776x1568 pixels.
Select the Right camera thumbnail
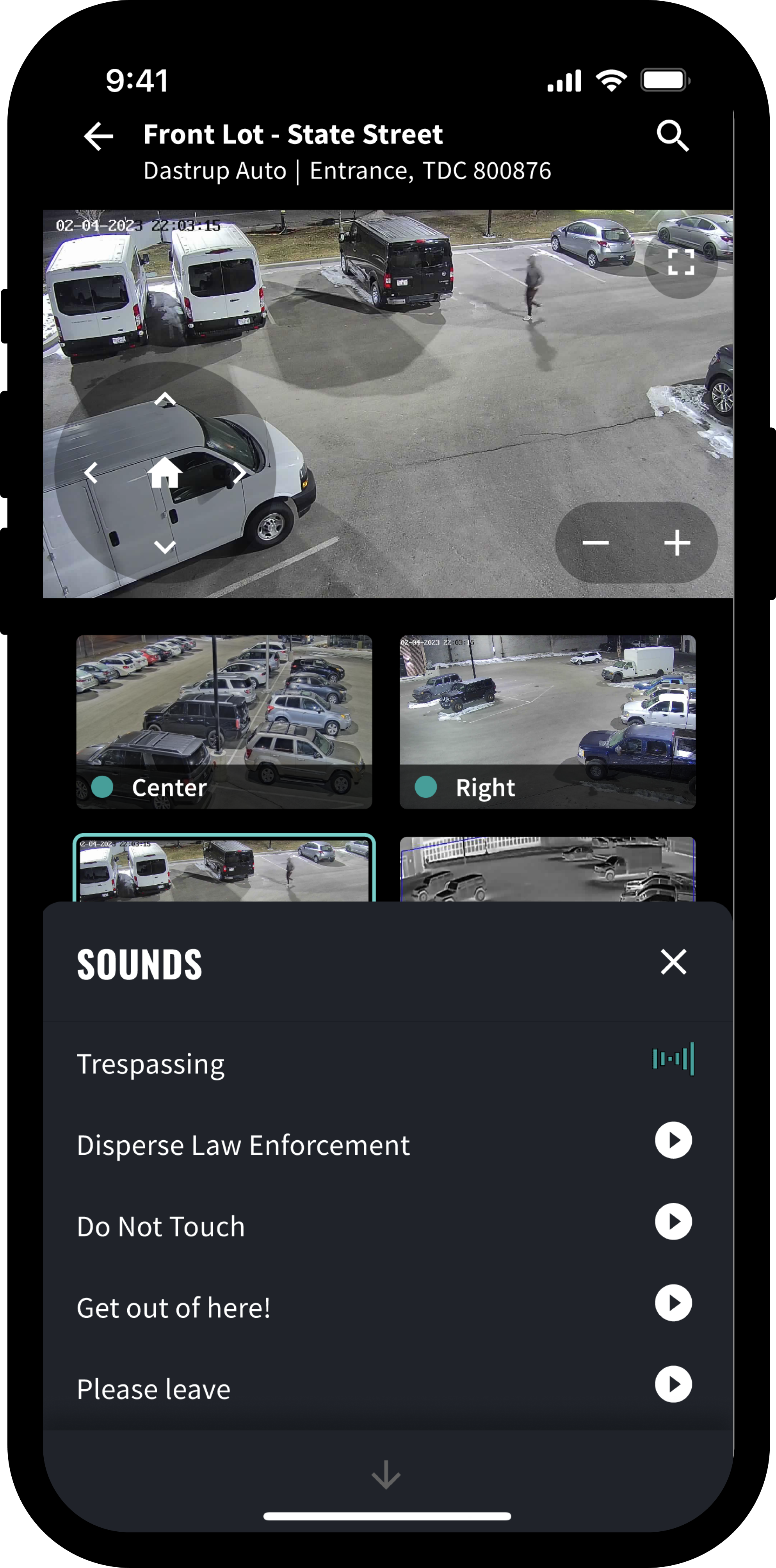(547, 721)
